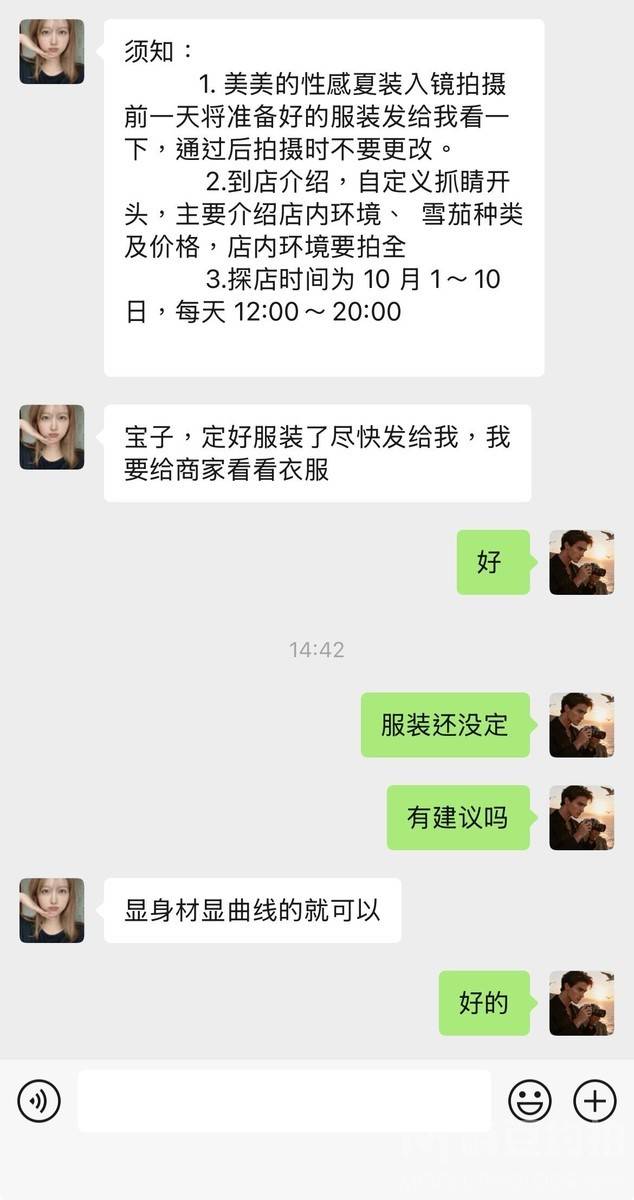This screenshot has height=1200, width=634.
Task: Open the emoji sticker panel
Action: [x=529, y=1101]
